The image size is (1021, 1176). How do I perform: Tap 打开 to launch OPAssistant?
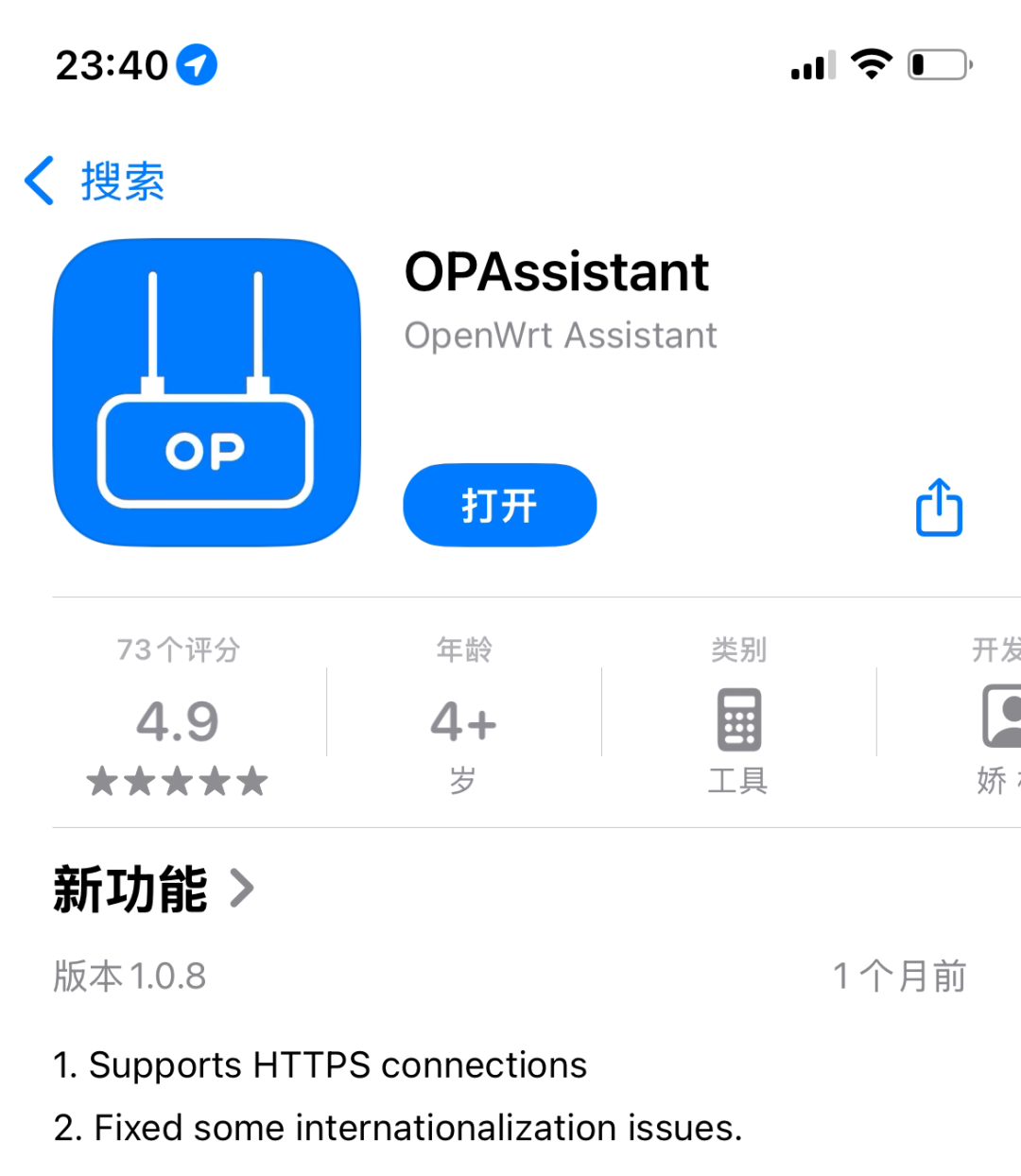[x=499, y=506]
